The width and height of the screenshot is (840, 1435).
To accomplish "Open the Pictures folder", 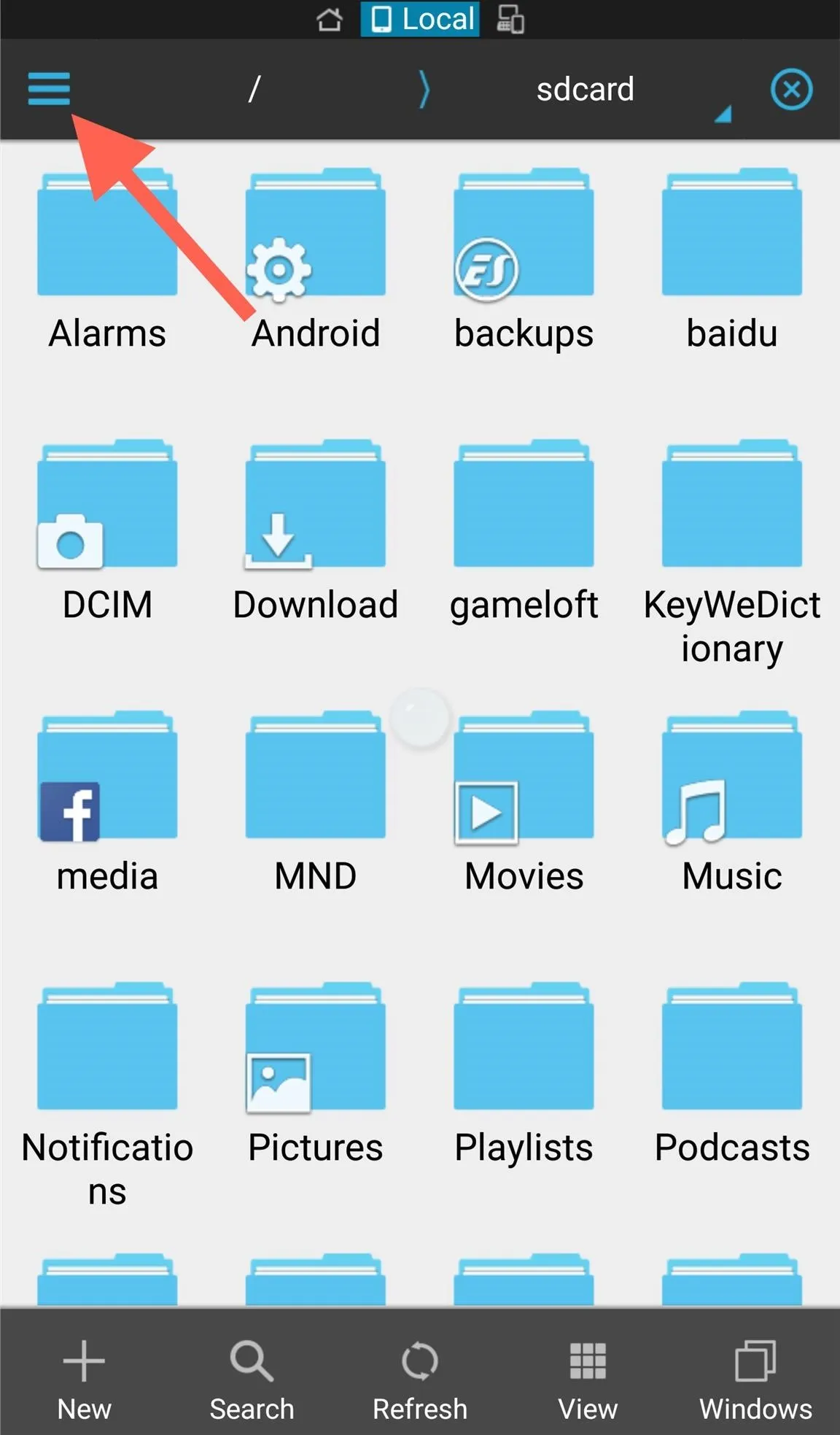I will pos(316,1074).
